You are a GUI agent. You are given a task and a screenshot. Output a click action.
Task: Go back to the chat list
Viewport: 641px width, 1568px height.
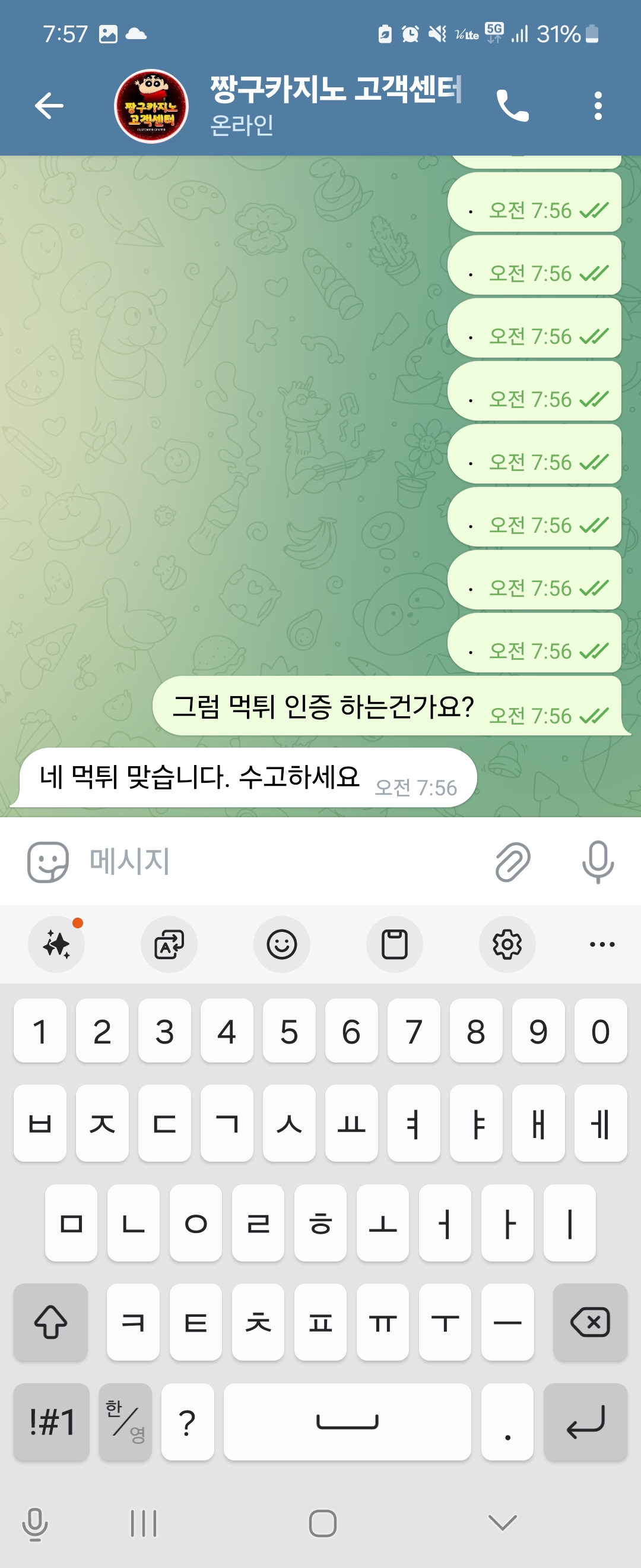click(x=49, y=106)
